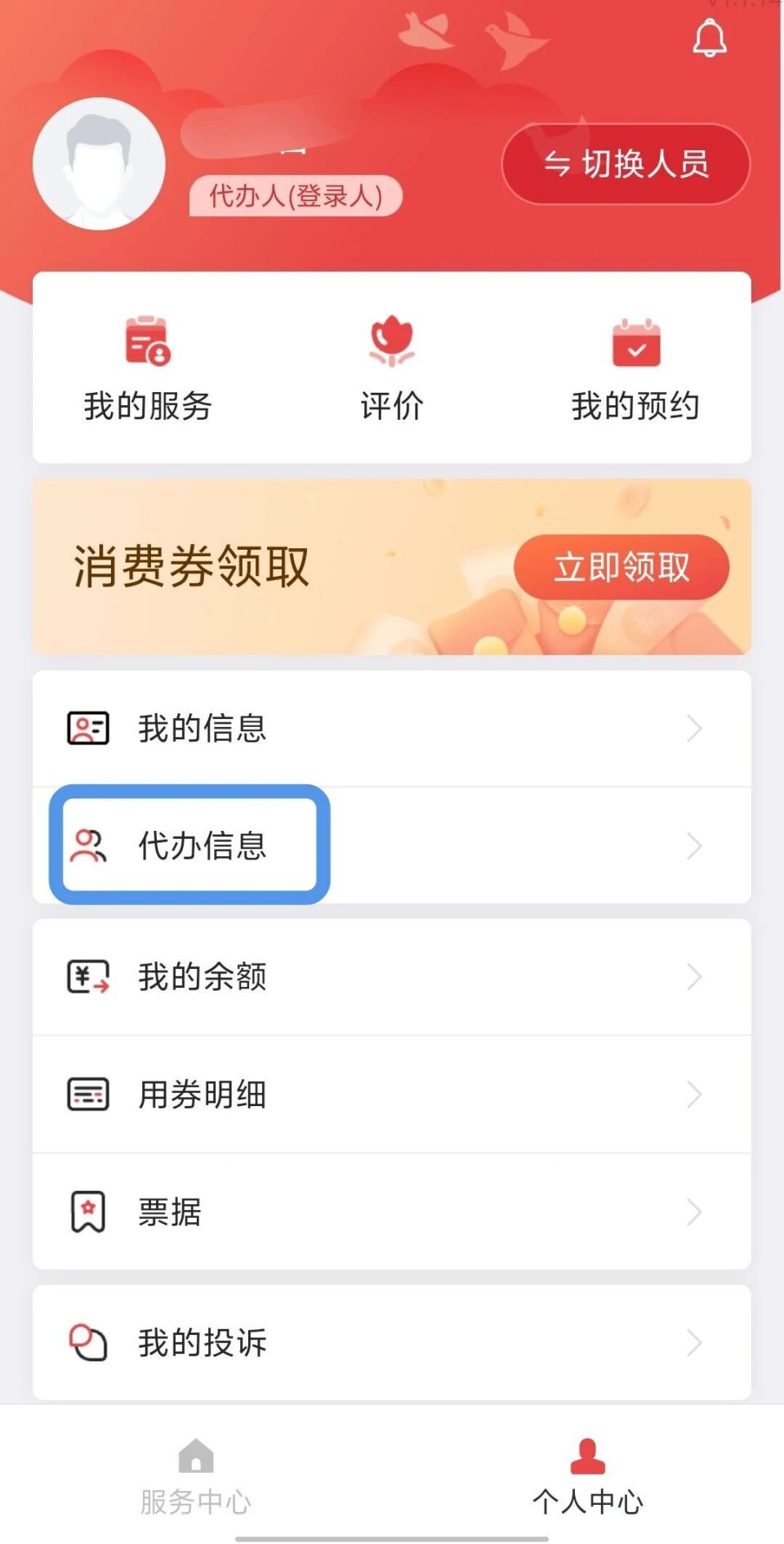Tap the 我的余额 wallet icon
784x1544 pixels.
[87, 976]
